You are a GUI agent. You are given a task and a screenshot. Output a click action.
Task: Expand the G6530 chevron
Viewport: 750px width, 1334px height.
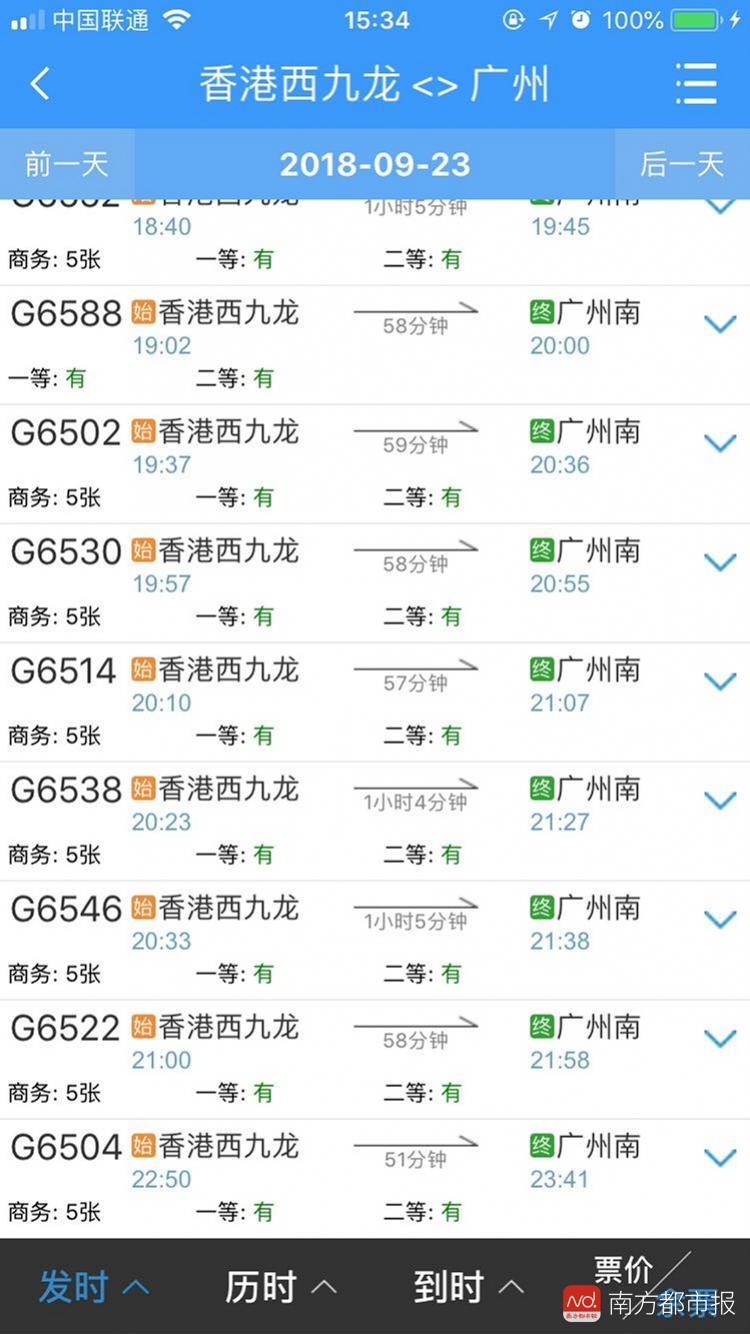(720, 563)
